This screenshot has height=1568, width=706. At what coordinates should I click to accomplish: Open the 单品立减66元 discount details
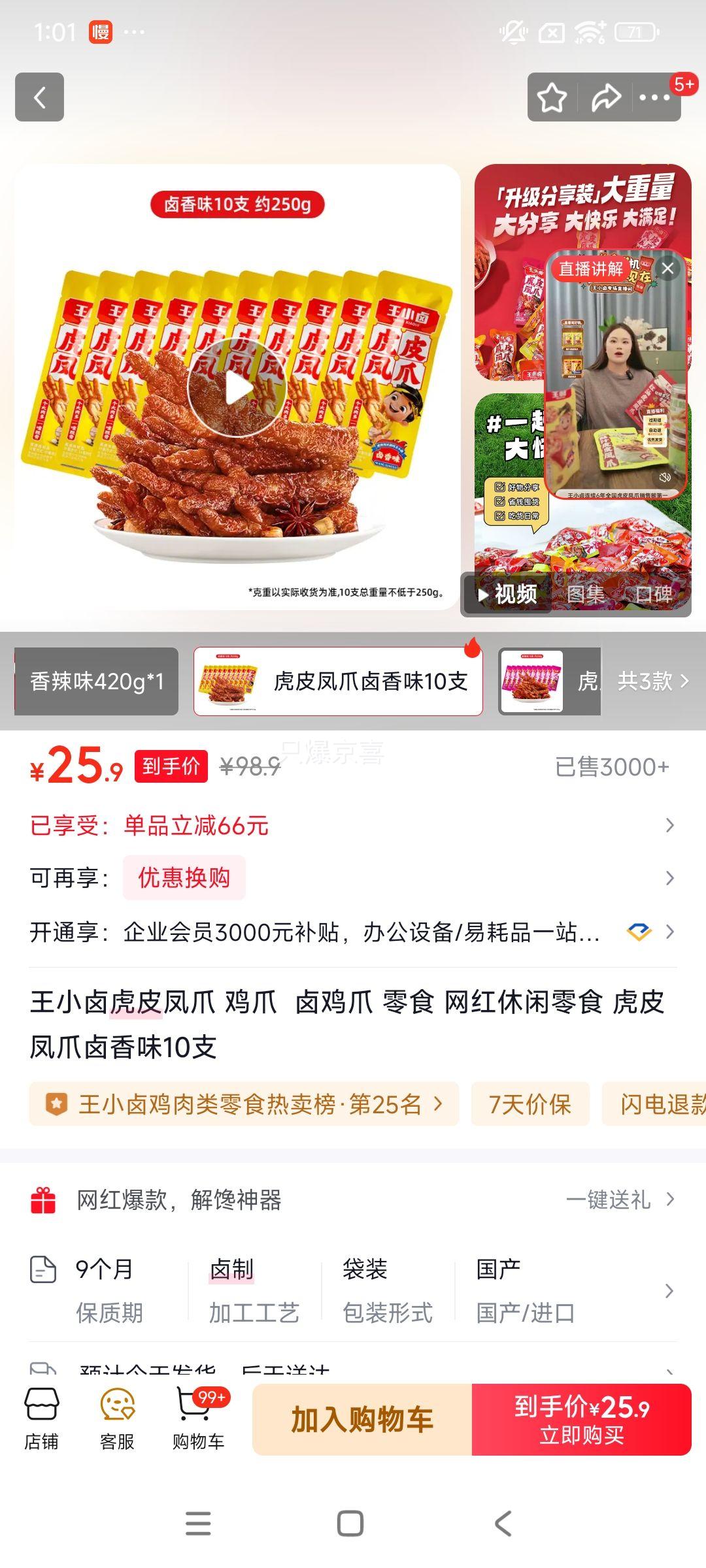[x=353, y=826]
